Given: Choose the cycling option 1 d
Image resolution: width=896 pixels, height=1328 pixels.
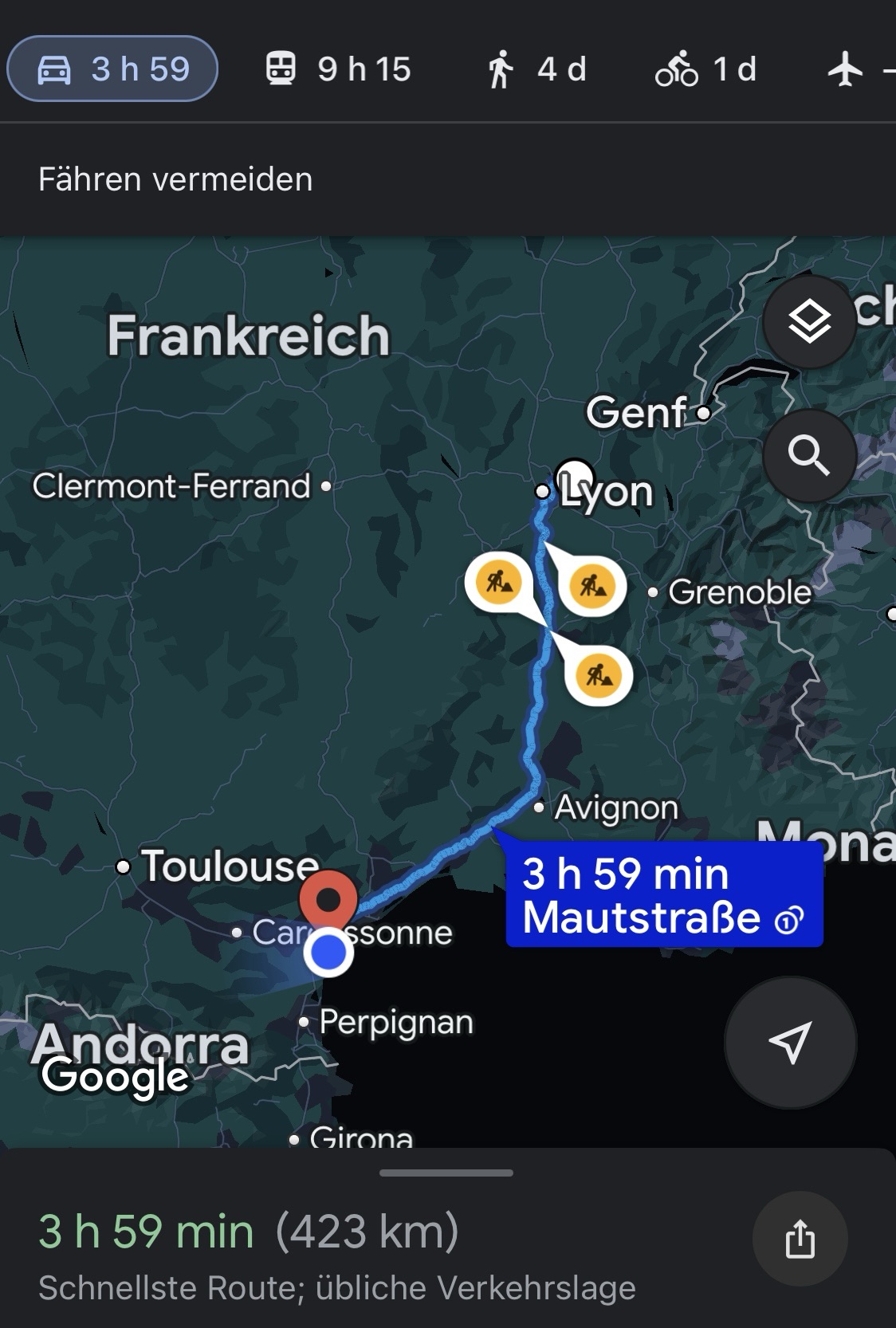Looking at the screenshot, I should tap(705, 69).
